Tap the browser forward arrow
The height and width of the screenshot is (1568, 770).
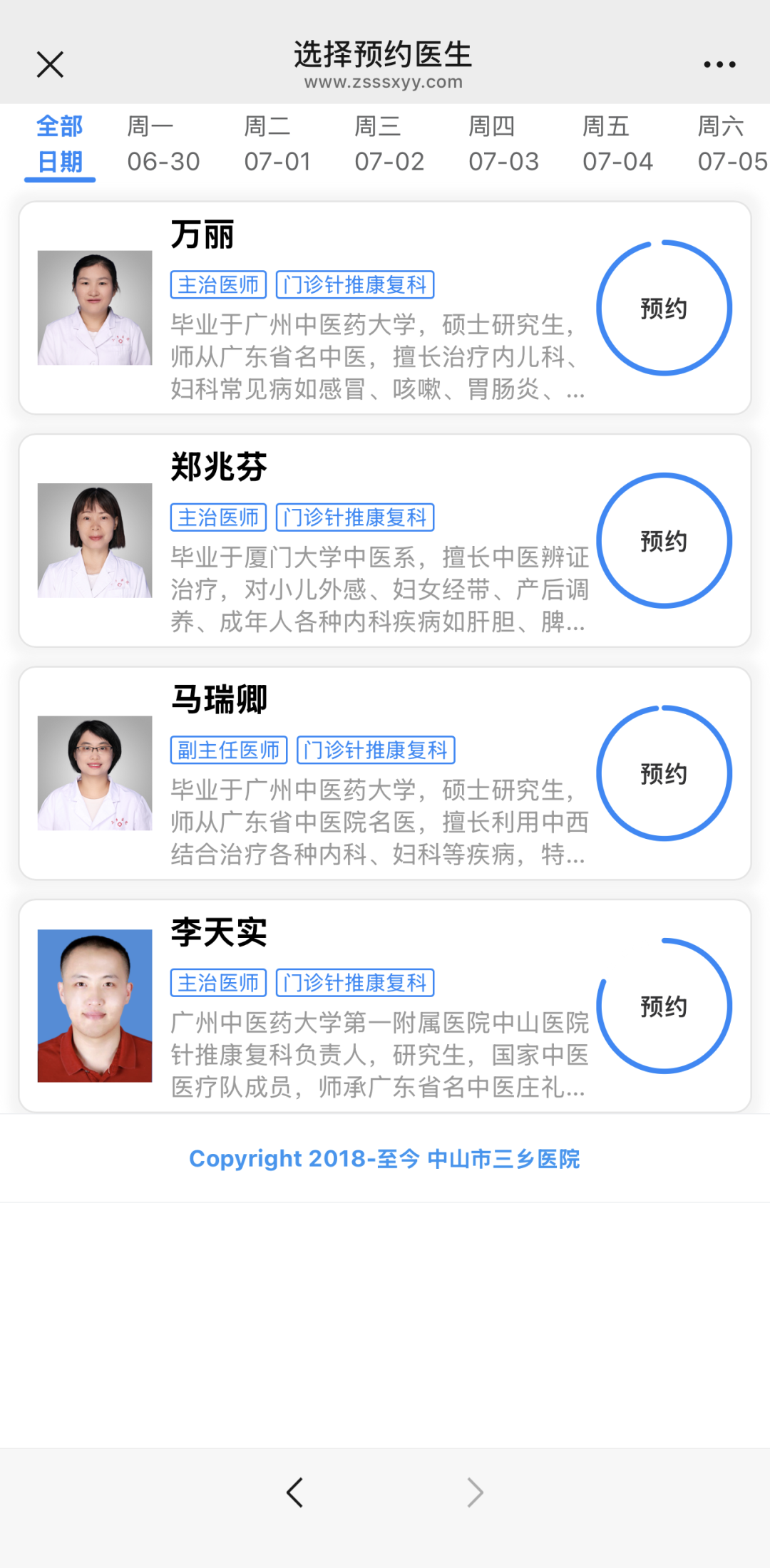click(475, 1492)
